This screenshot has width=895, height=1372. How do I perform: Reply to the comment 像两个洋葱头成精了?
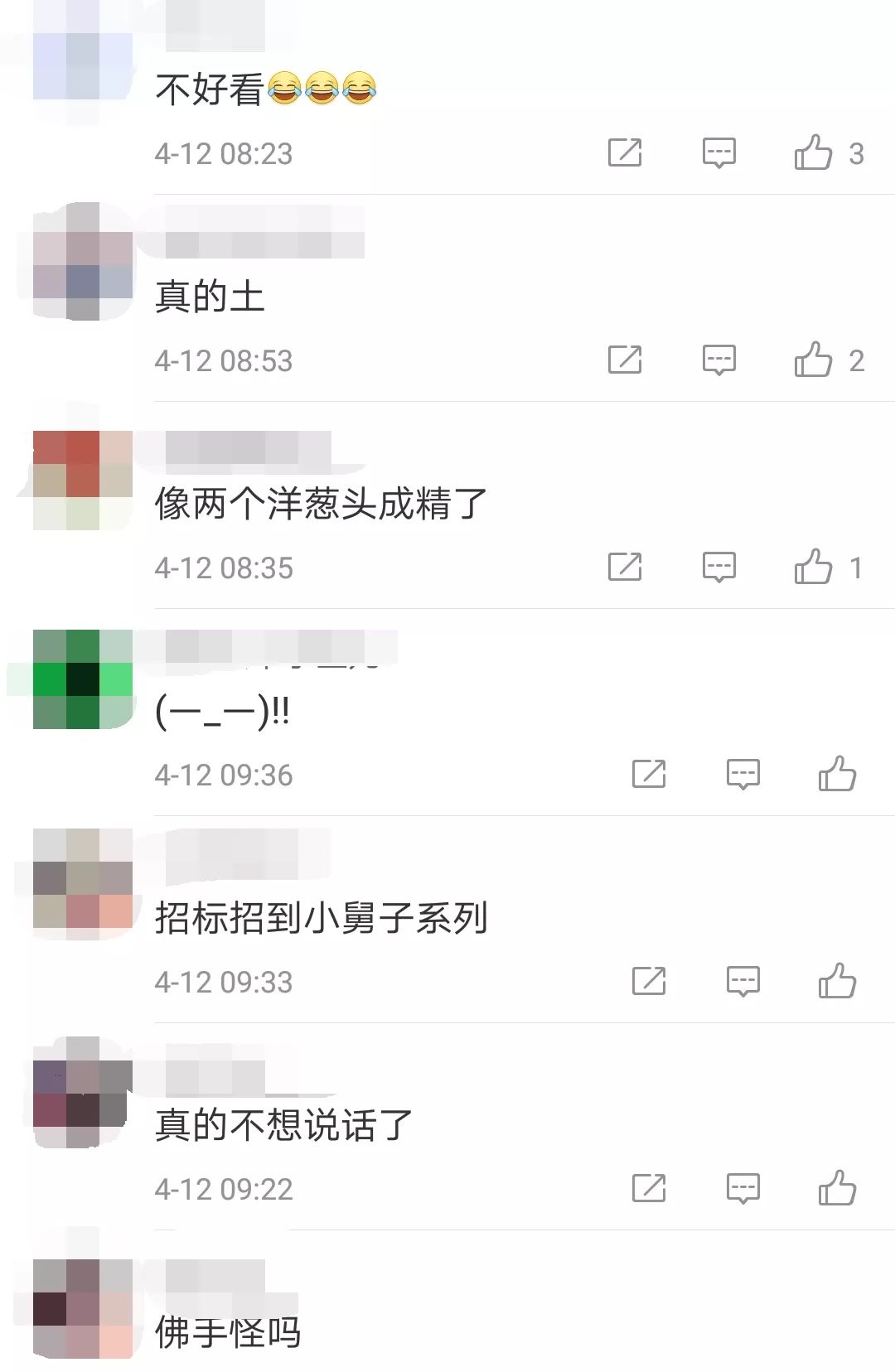pyautogui.click(x=718, y=568)
